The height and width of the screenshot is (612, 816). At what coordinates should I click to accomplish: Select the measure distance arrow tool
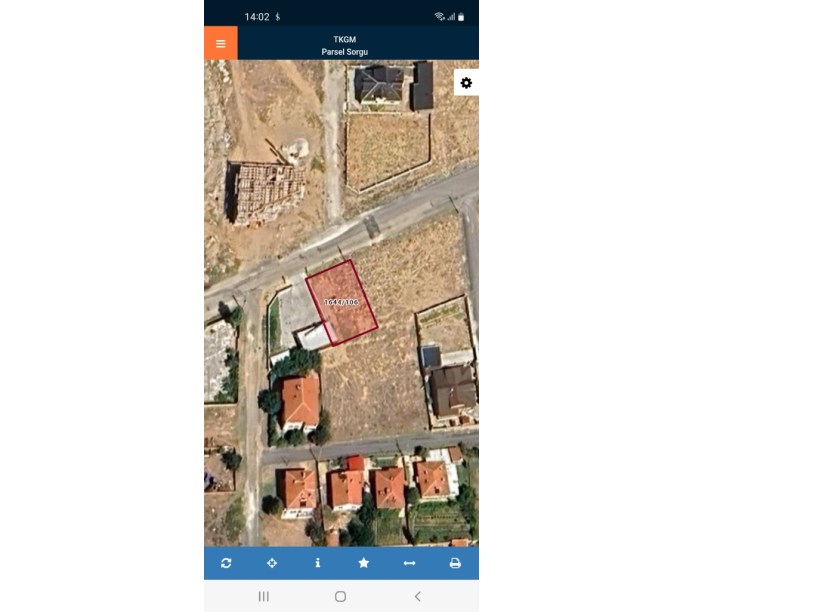(409, 563)
